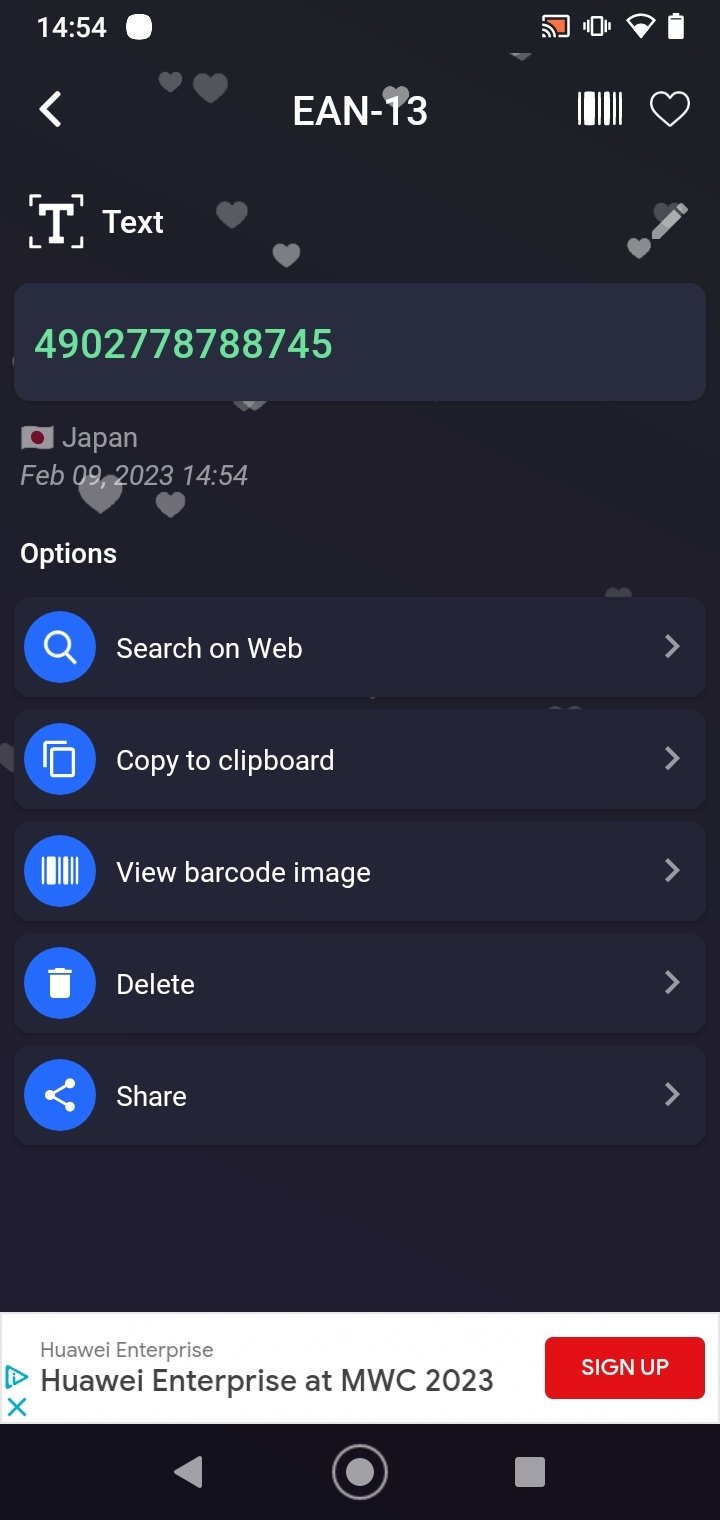The height and width of the screenshot is (1520, 720).
Task: Copy the code to clipboard
Action: [x=360, y=760]
